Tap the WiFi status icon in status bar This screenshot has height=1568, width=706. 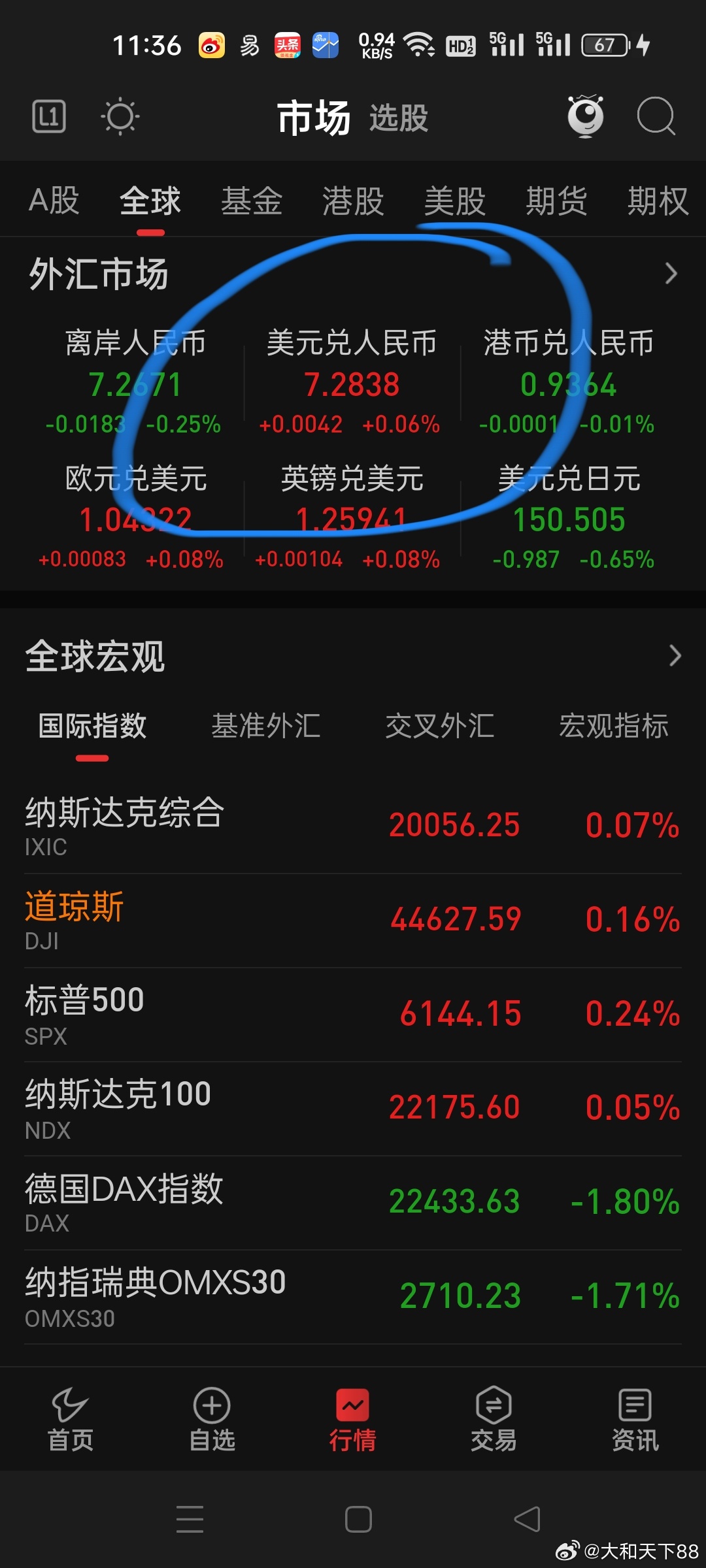tap(419, 43)
